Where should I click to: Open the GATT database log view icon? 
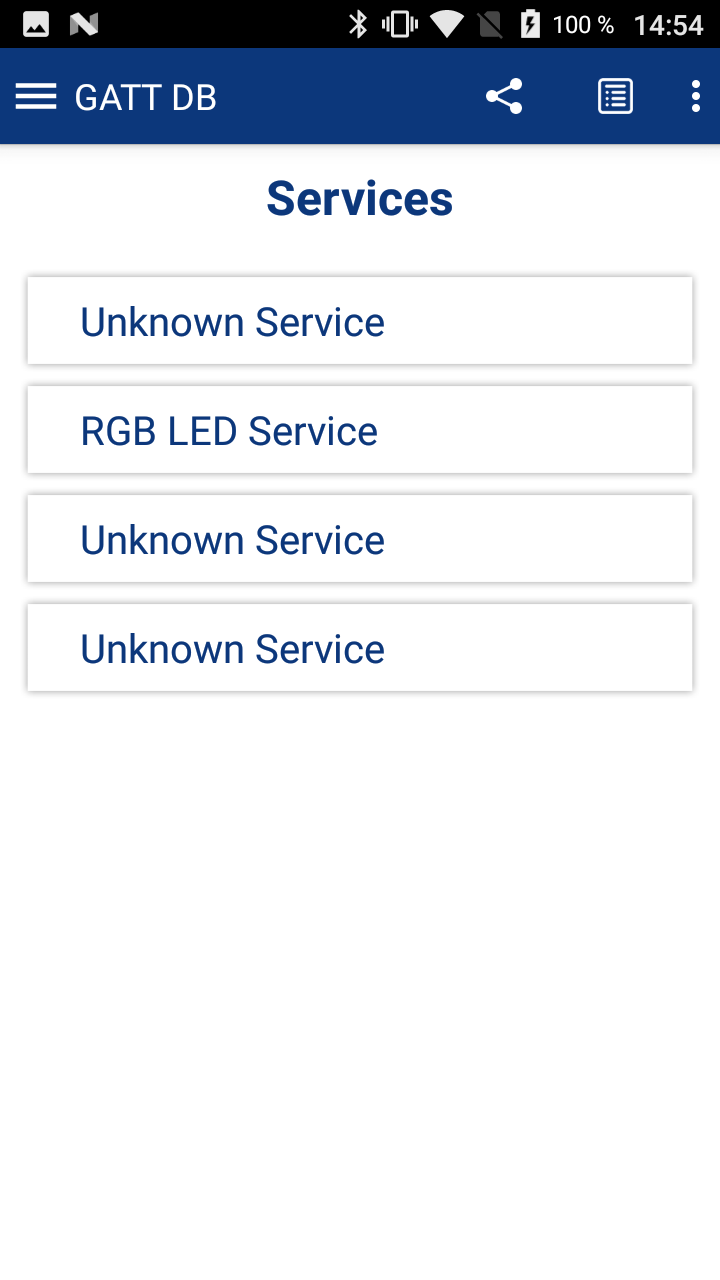point(614,96)
